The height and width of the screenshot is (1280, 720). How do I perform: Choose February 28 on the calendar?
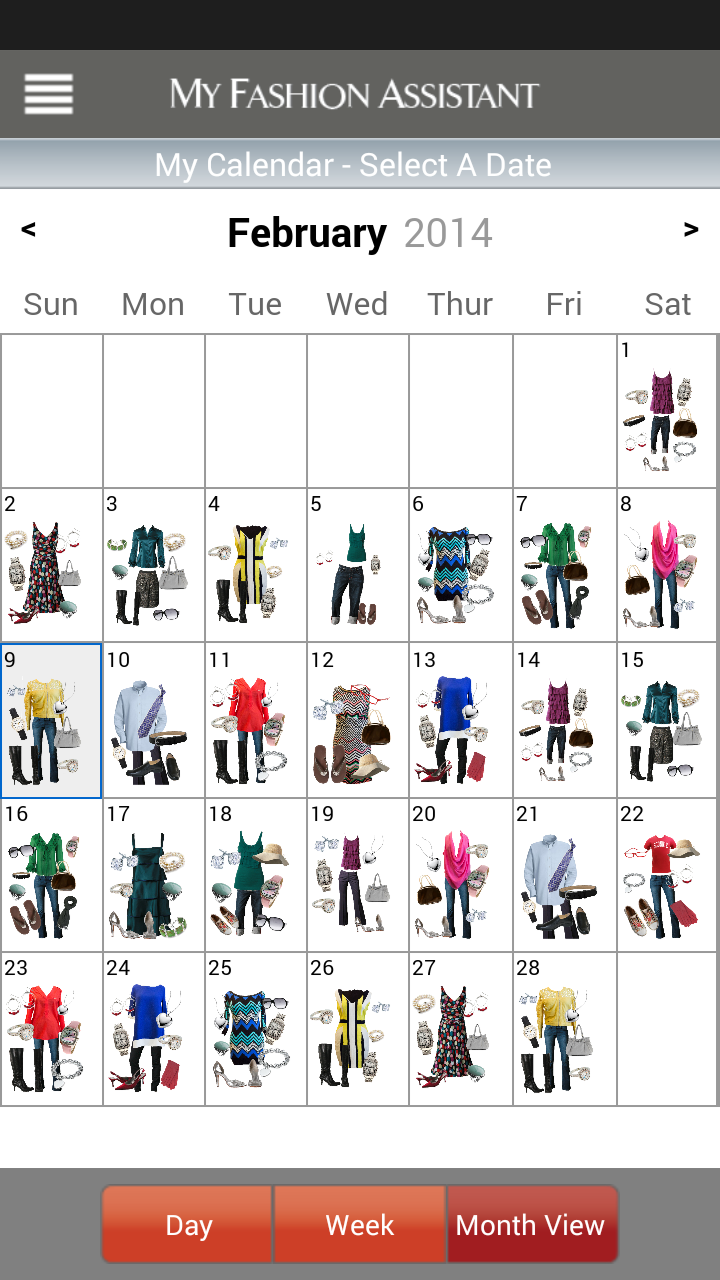[564, 1029]
